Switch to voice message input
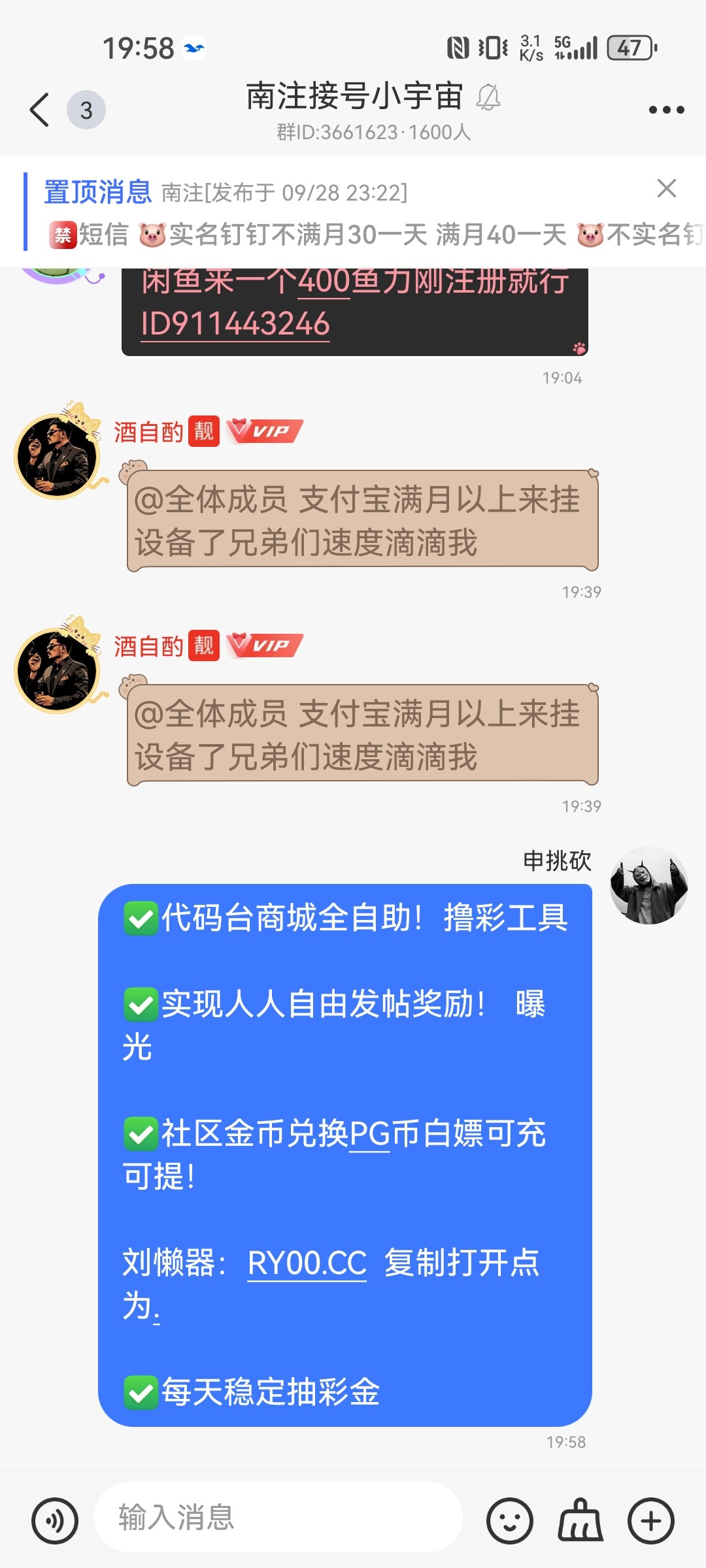The image size is (706, 1568). (x=55, y=1521)
